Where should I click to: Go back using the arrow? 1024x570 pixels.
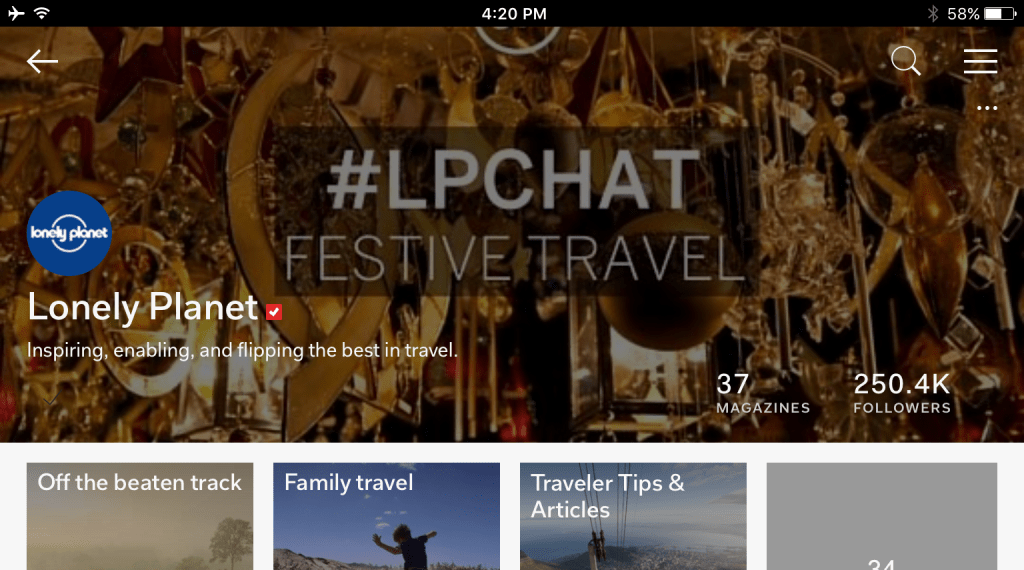click(42, 62)
